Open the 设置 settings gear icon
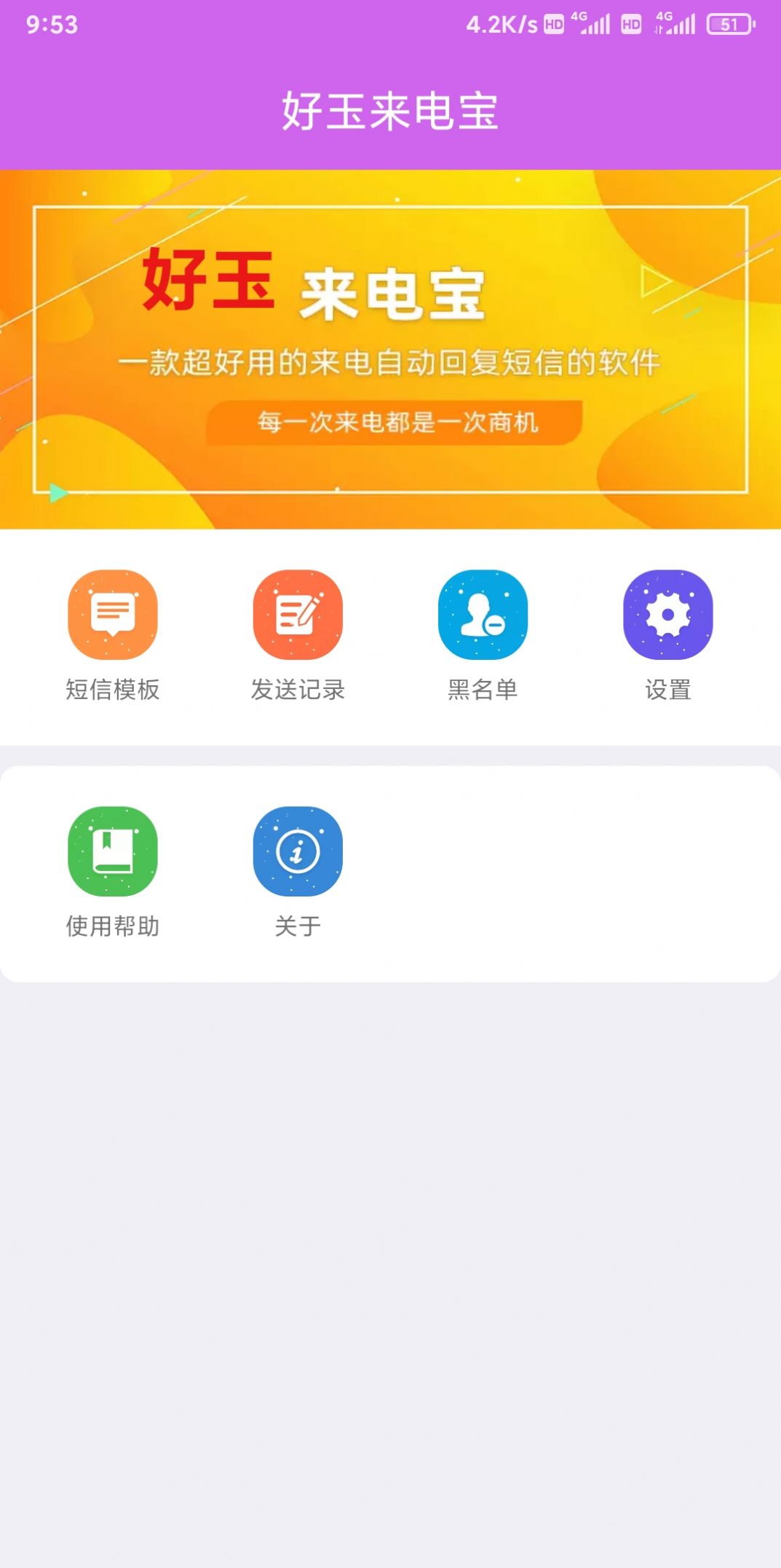This screenshot has width=781, height=1568. 667,615
